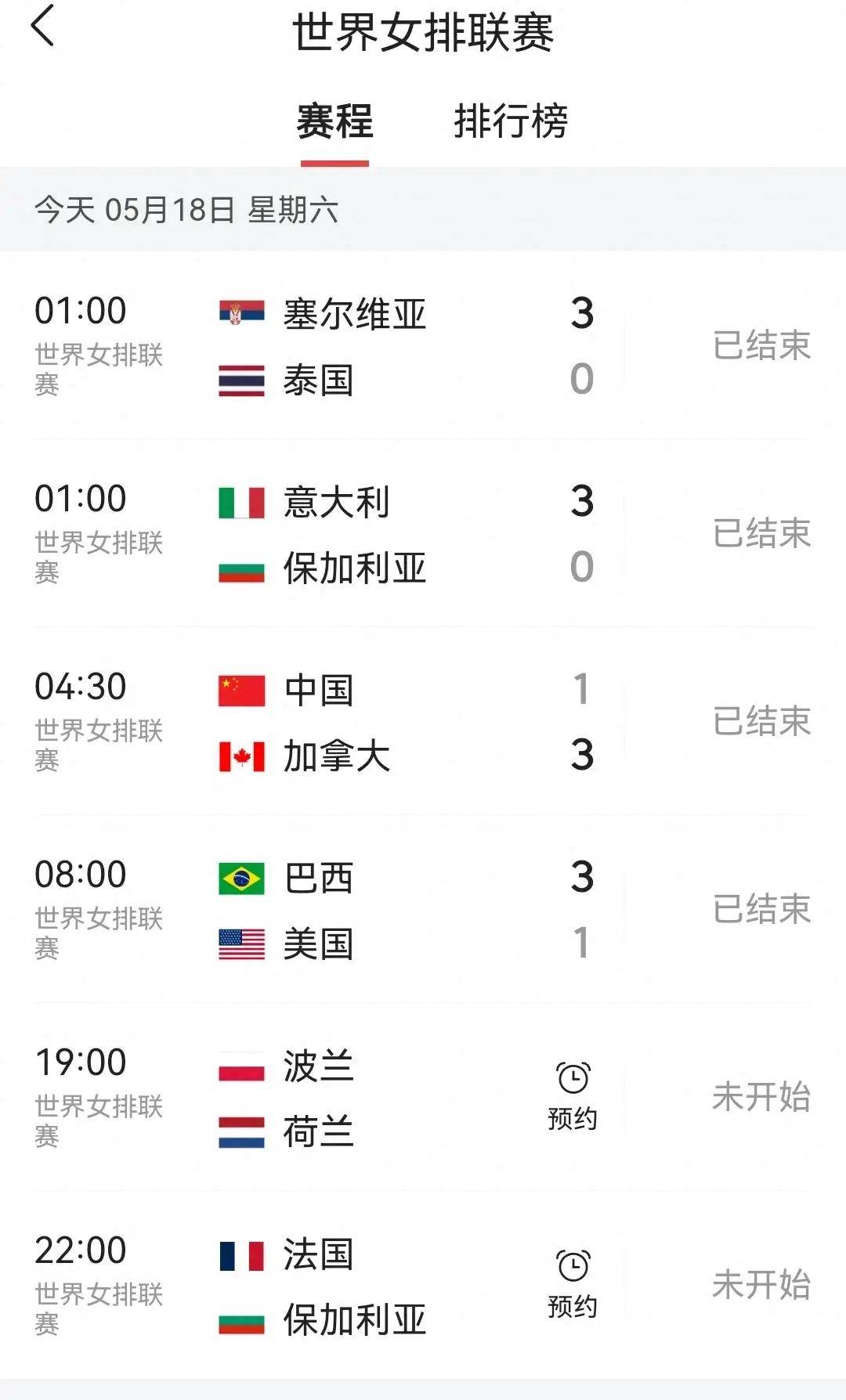Tap the alarm clock icon for Poland vs Netherlands
The width and height of the screenshot is (846, 1400).
(x=574, y=1076)
